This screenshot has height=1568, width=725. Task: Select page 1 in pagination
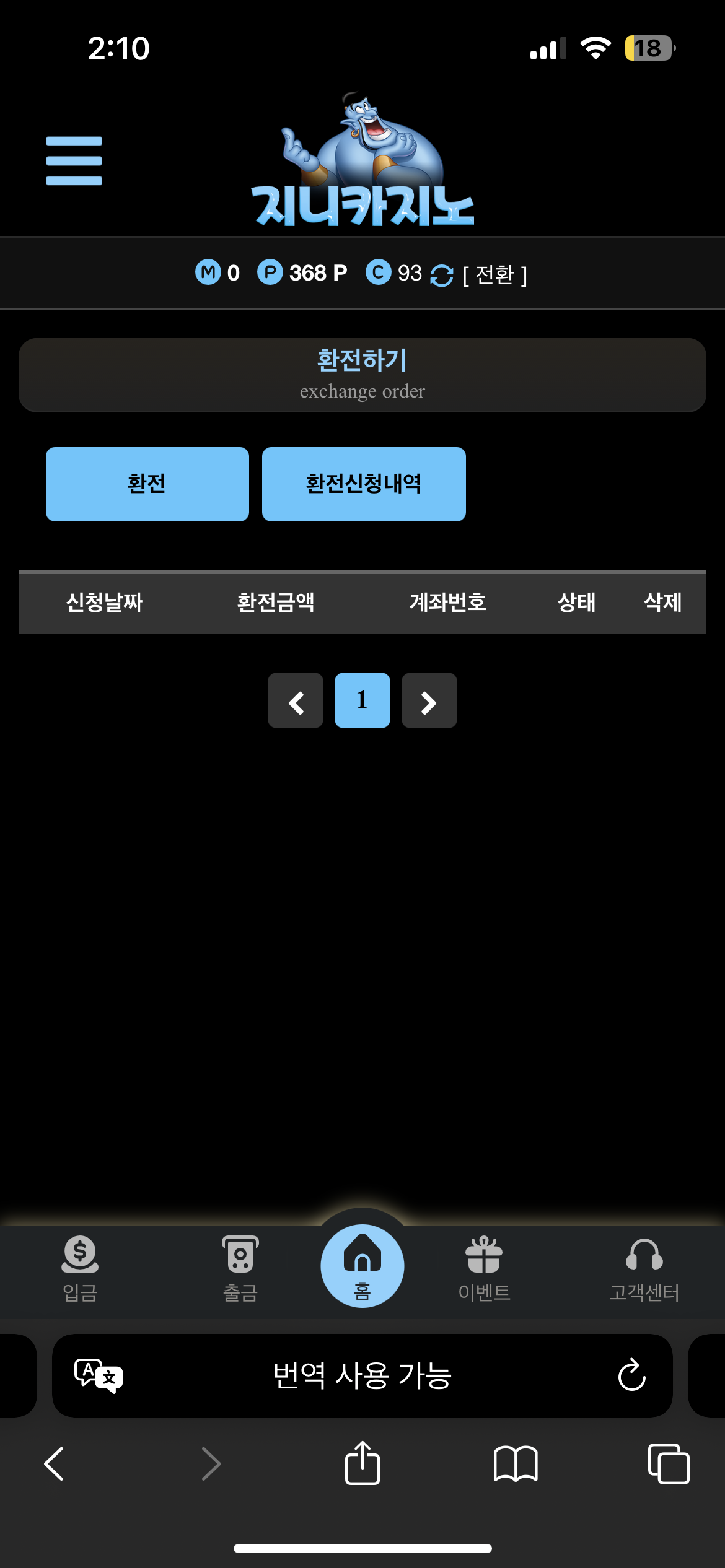pyautogui.click(x=362, y=700)
